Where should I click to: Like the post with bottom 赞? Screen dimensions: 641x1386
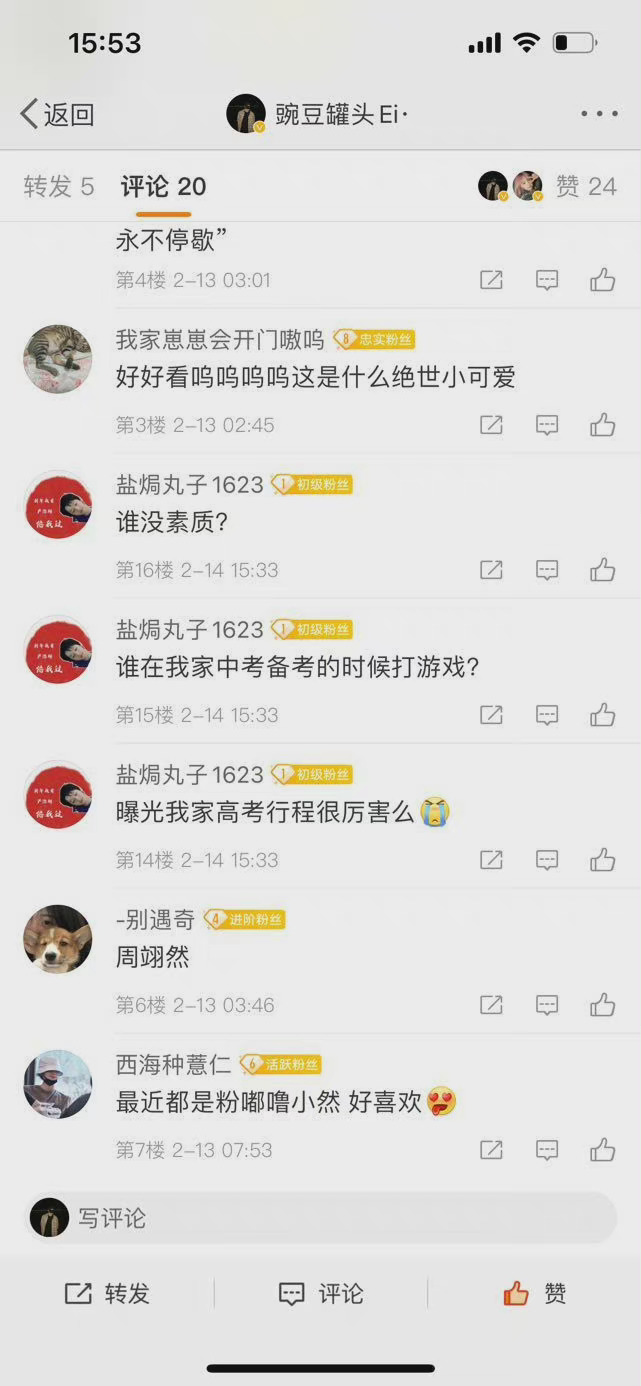[534, 1294]
